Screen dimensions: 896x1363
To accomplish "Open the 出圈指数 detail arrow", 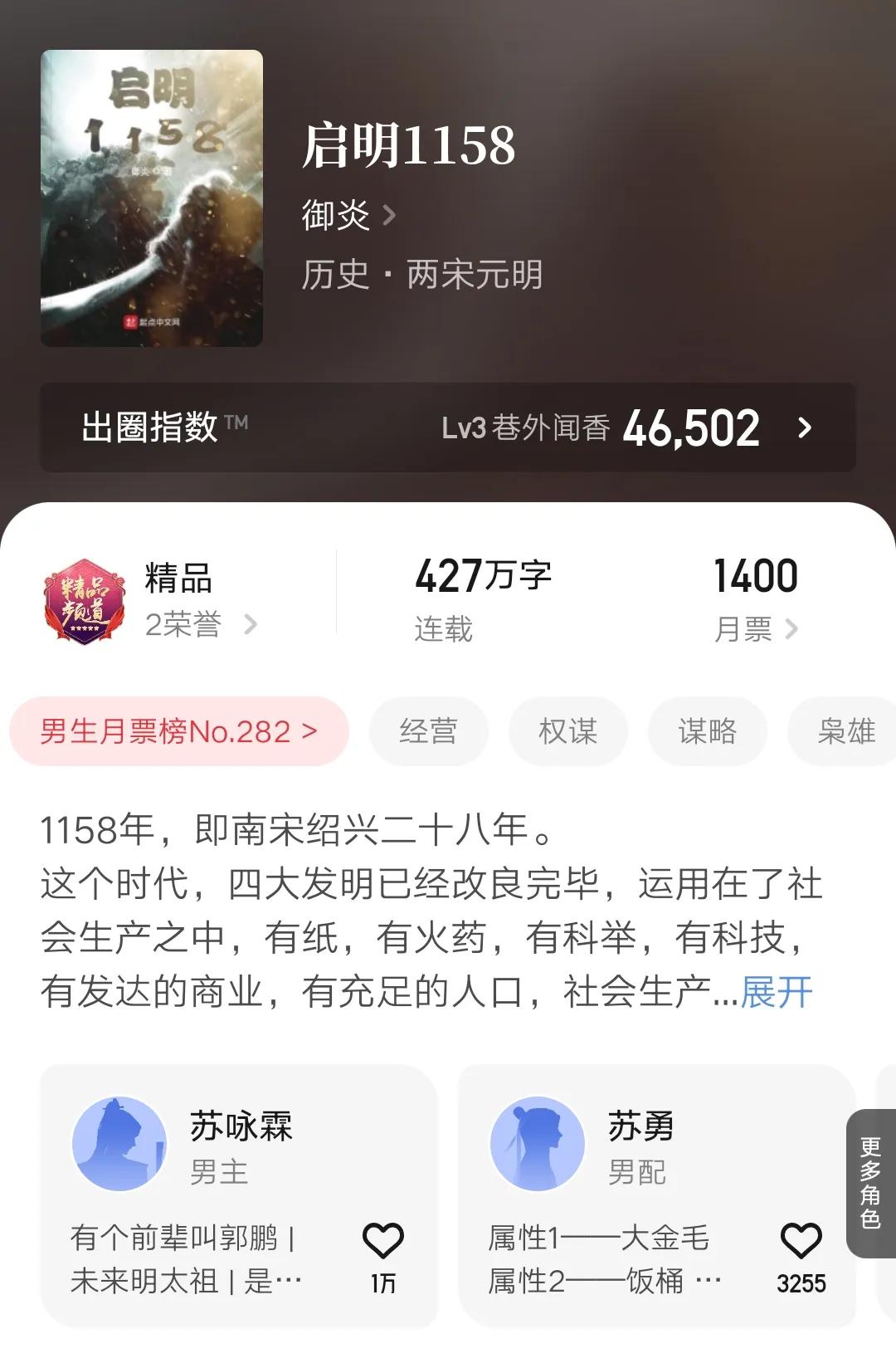I will click(803, 428).
